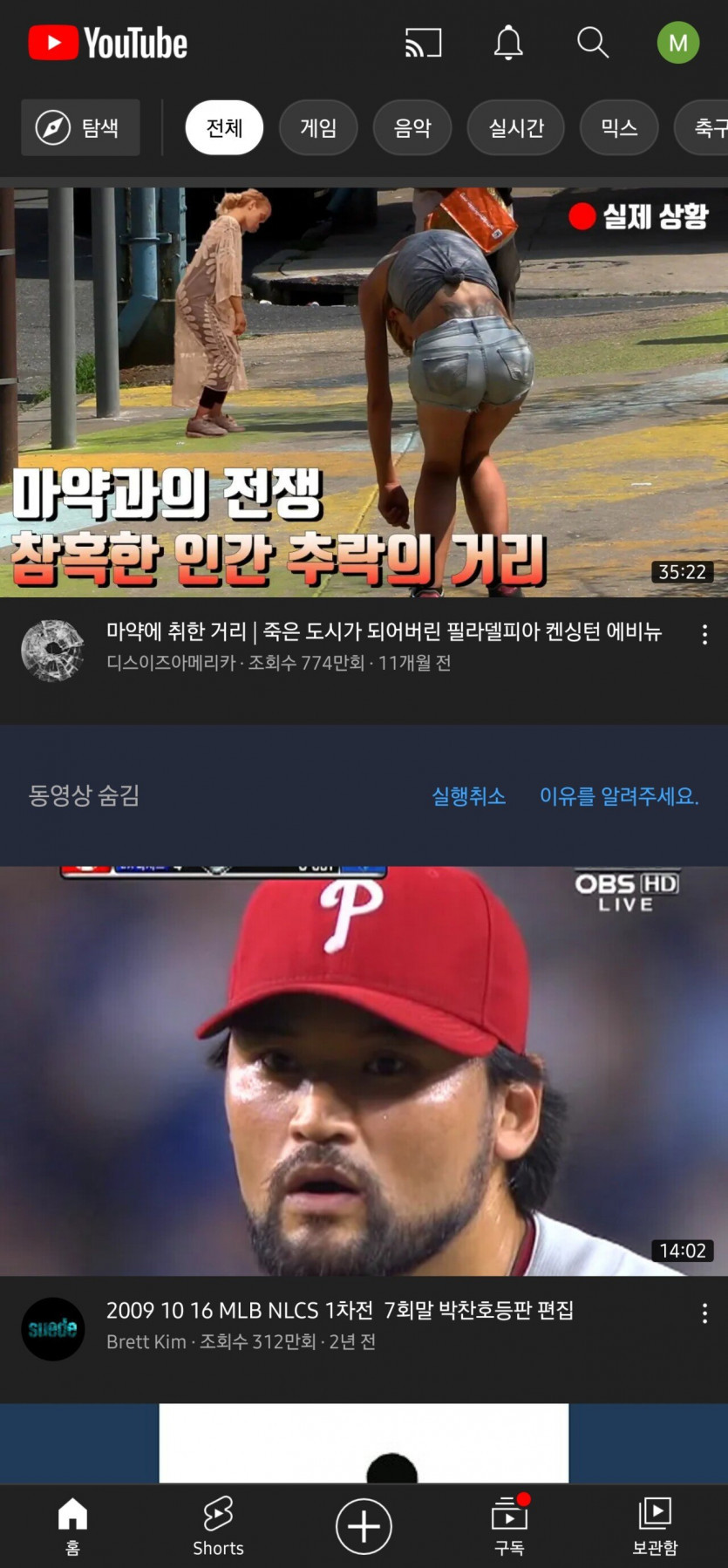Choose the 믹스 chip

(x=619, y=128)
